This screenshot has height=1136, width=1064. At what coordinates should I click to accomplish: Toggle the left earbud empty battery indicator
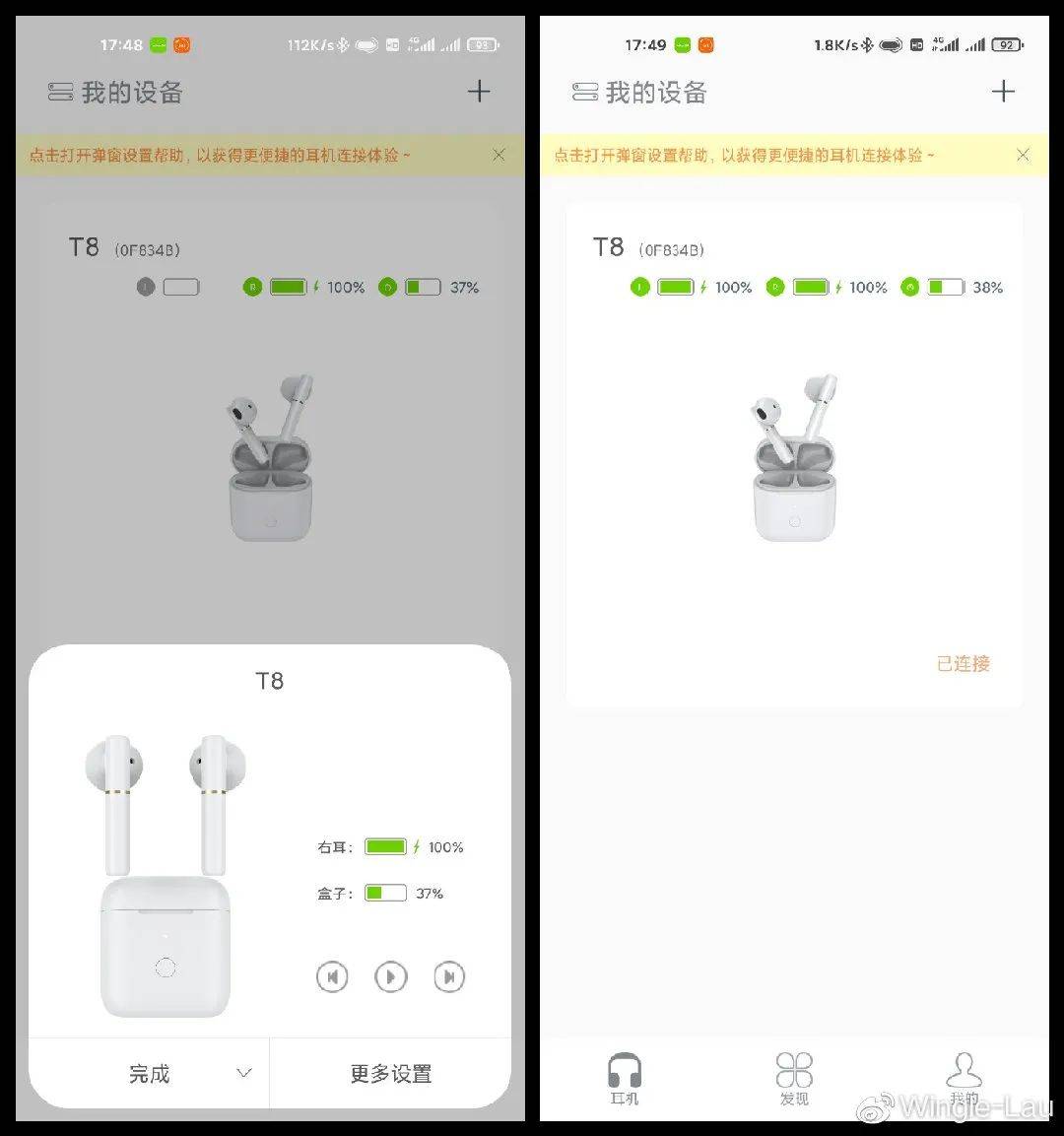[180, 287]
